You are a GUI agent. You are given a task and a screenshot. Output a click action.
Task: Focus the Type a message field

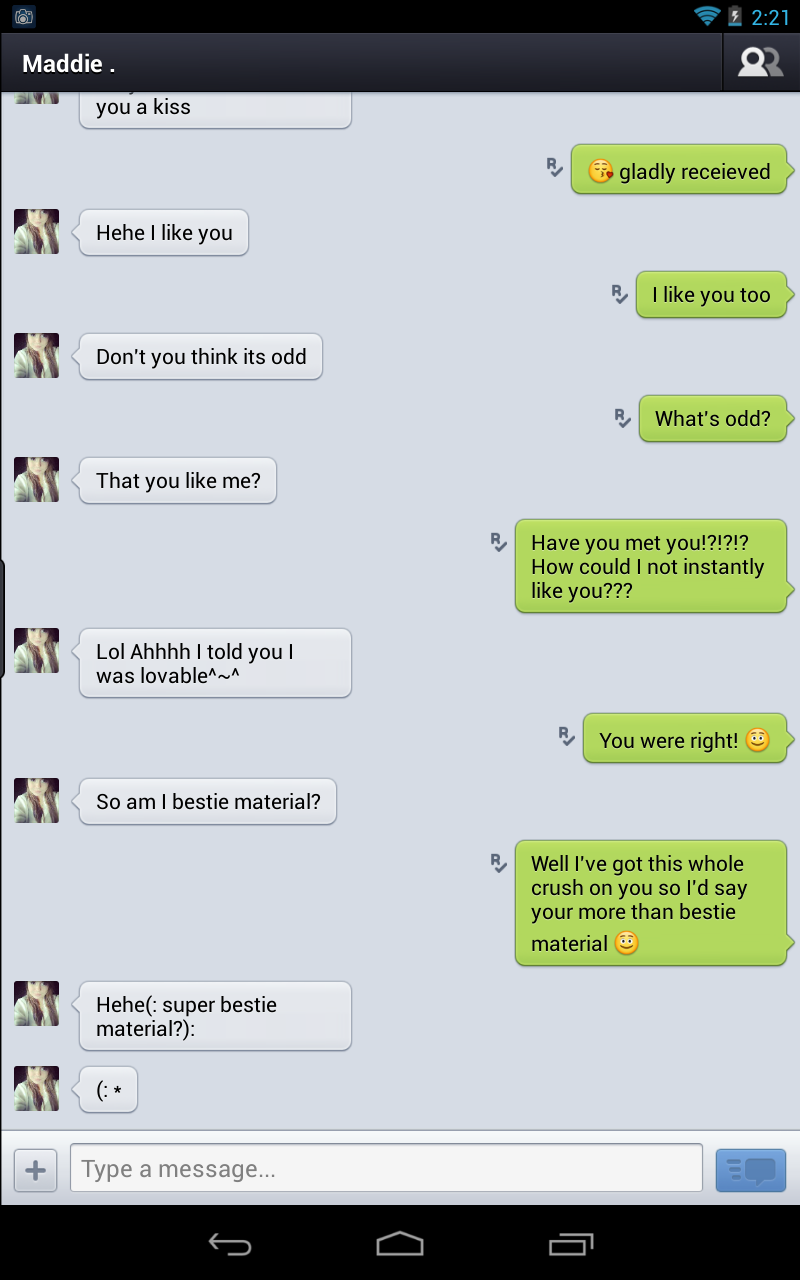click(386, 1168)
